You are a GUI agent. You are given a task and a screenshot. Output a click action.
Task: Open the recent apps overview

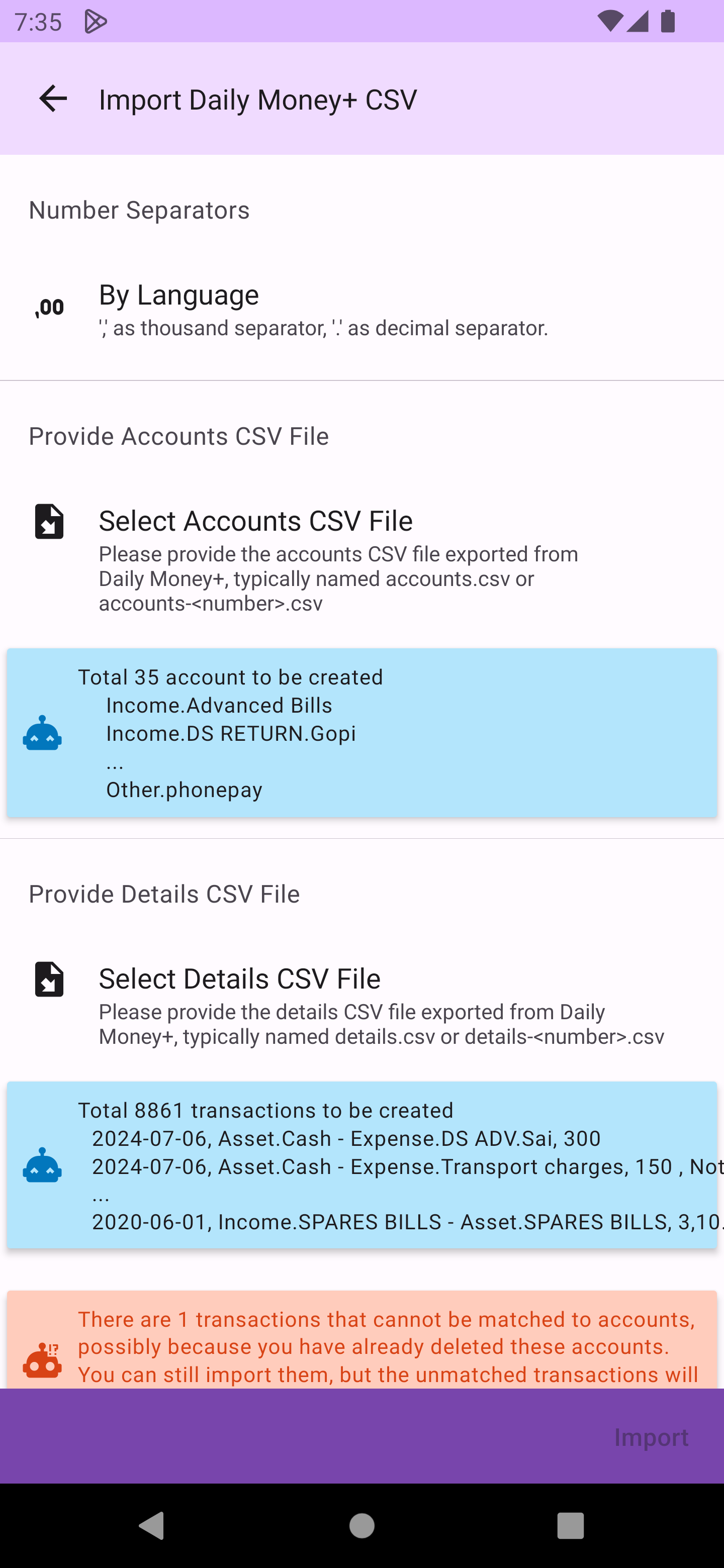click(x=570, y=1525)
